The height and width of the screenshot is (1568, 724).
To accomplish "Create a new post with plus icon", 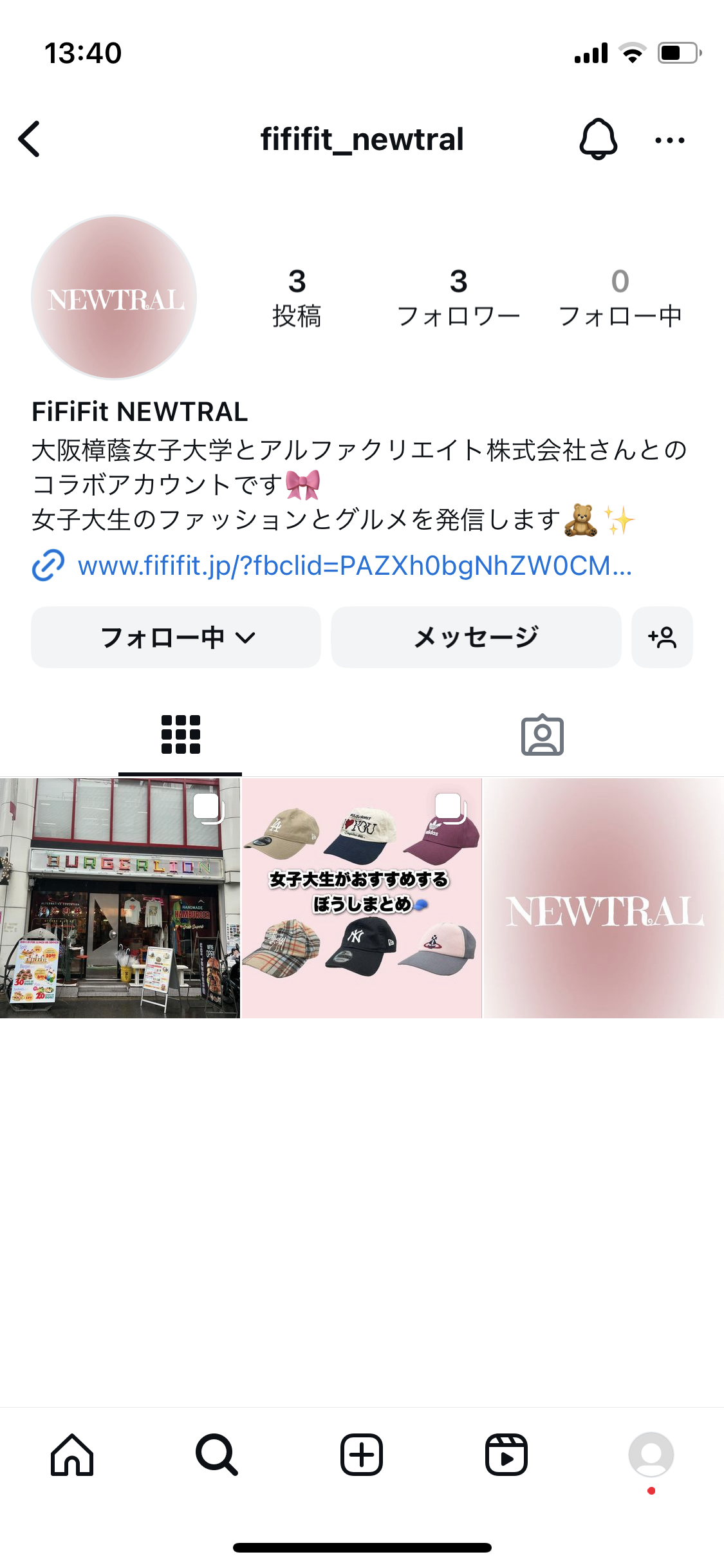I will 362,1455.
